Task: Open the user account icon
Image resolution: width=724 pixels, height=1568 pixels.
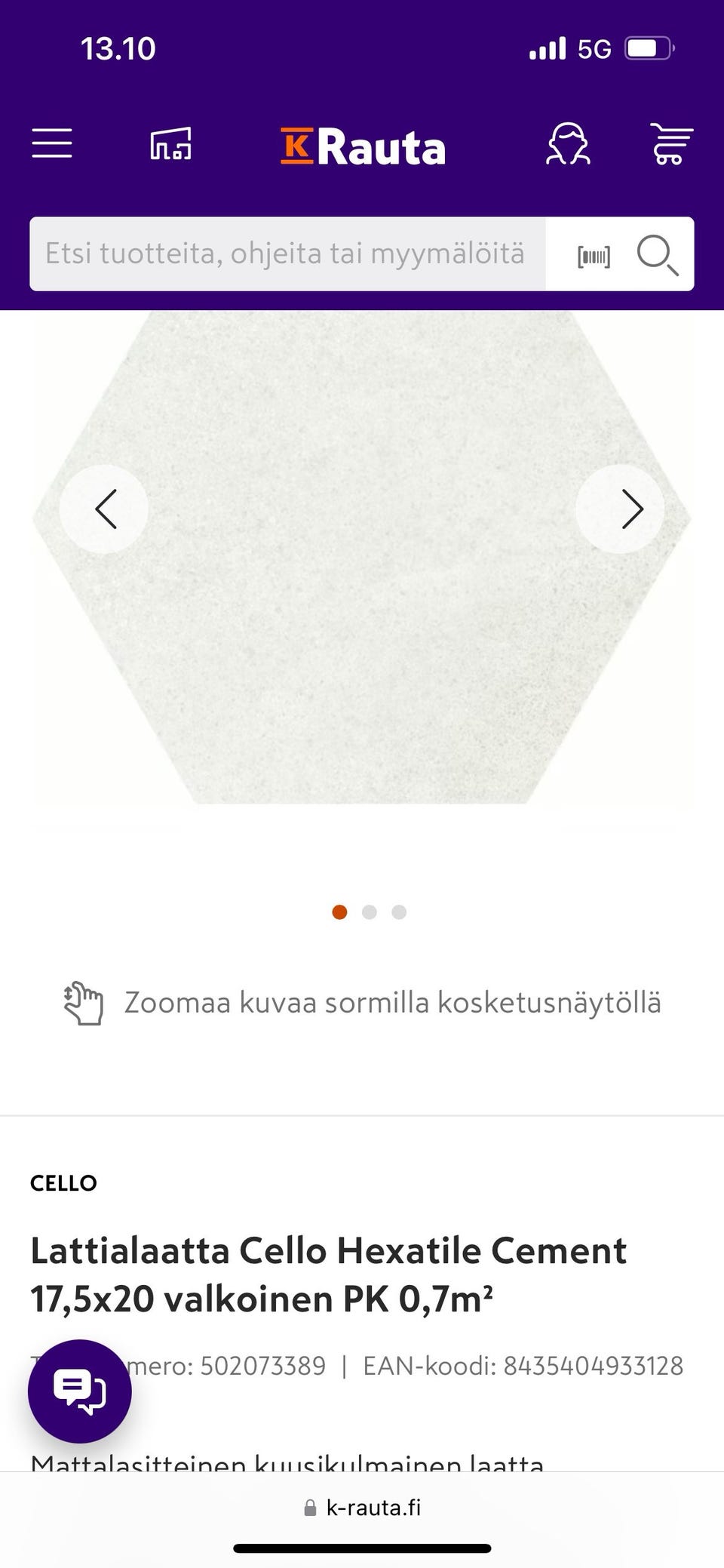Action: [x=569, y=144]
